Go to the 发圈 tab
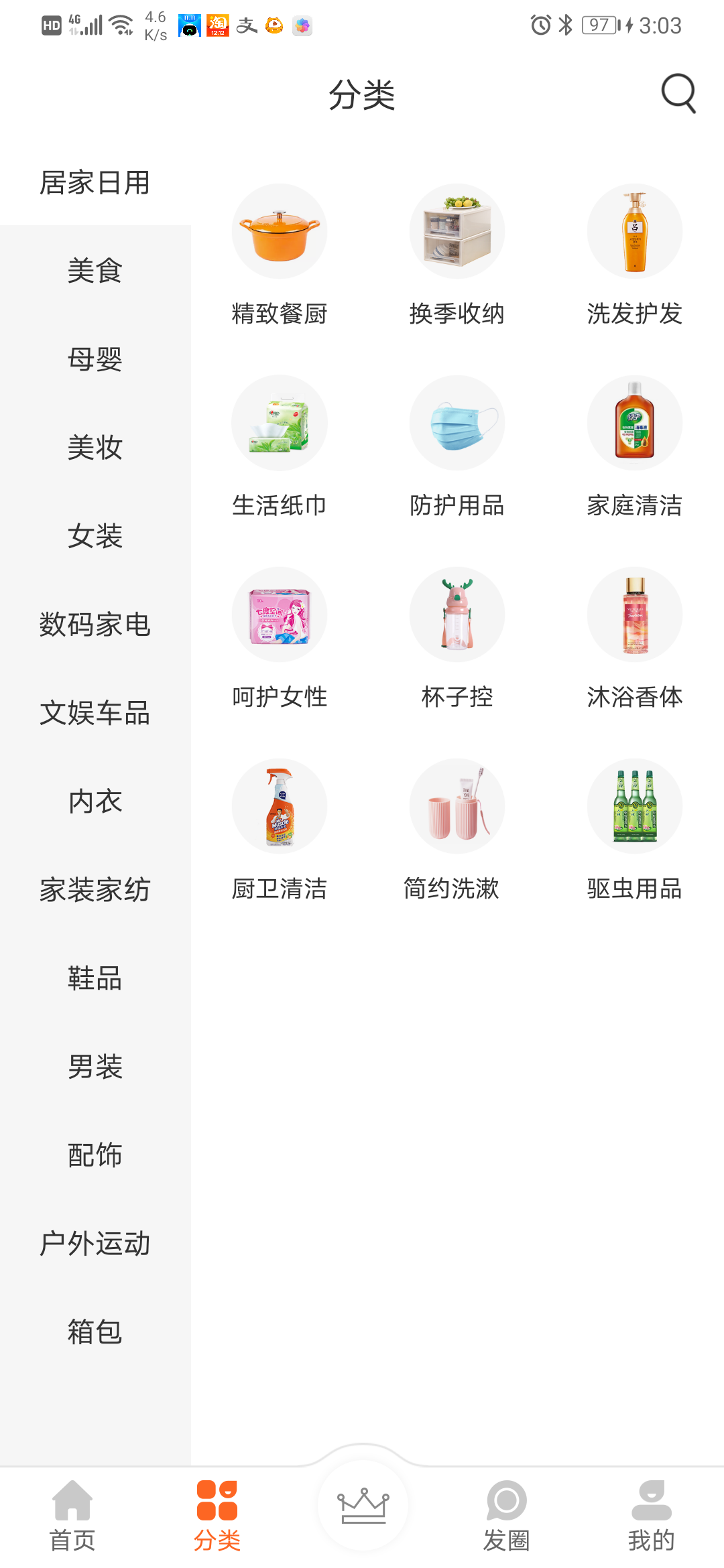The height and width of the screenshot is (1568, 724). (x=507, y=1516)
